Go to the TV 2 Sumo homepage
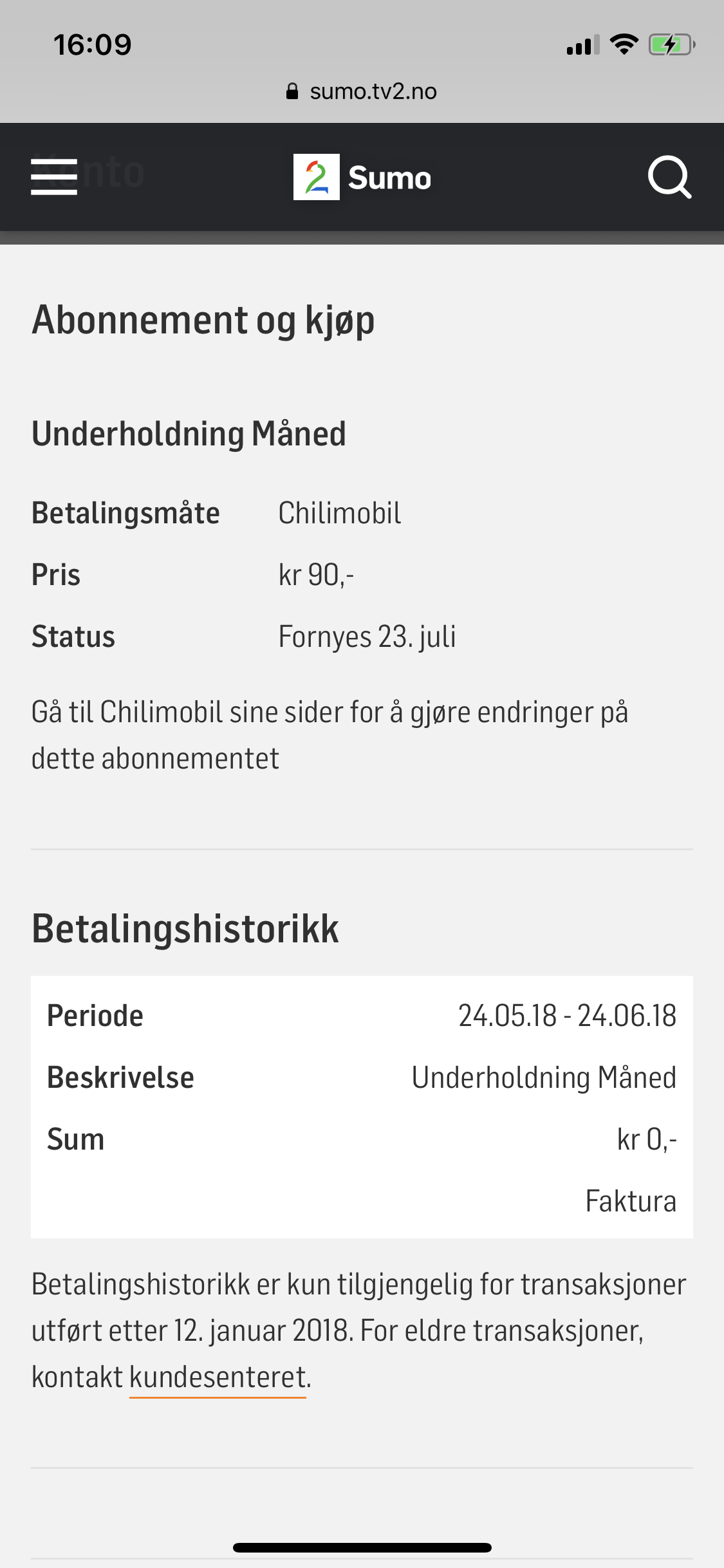Viewport: 724px width, 1568px height. [x=362, y=177]
